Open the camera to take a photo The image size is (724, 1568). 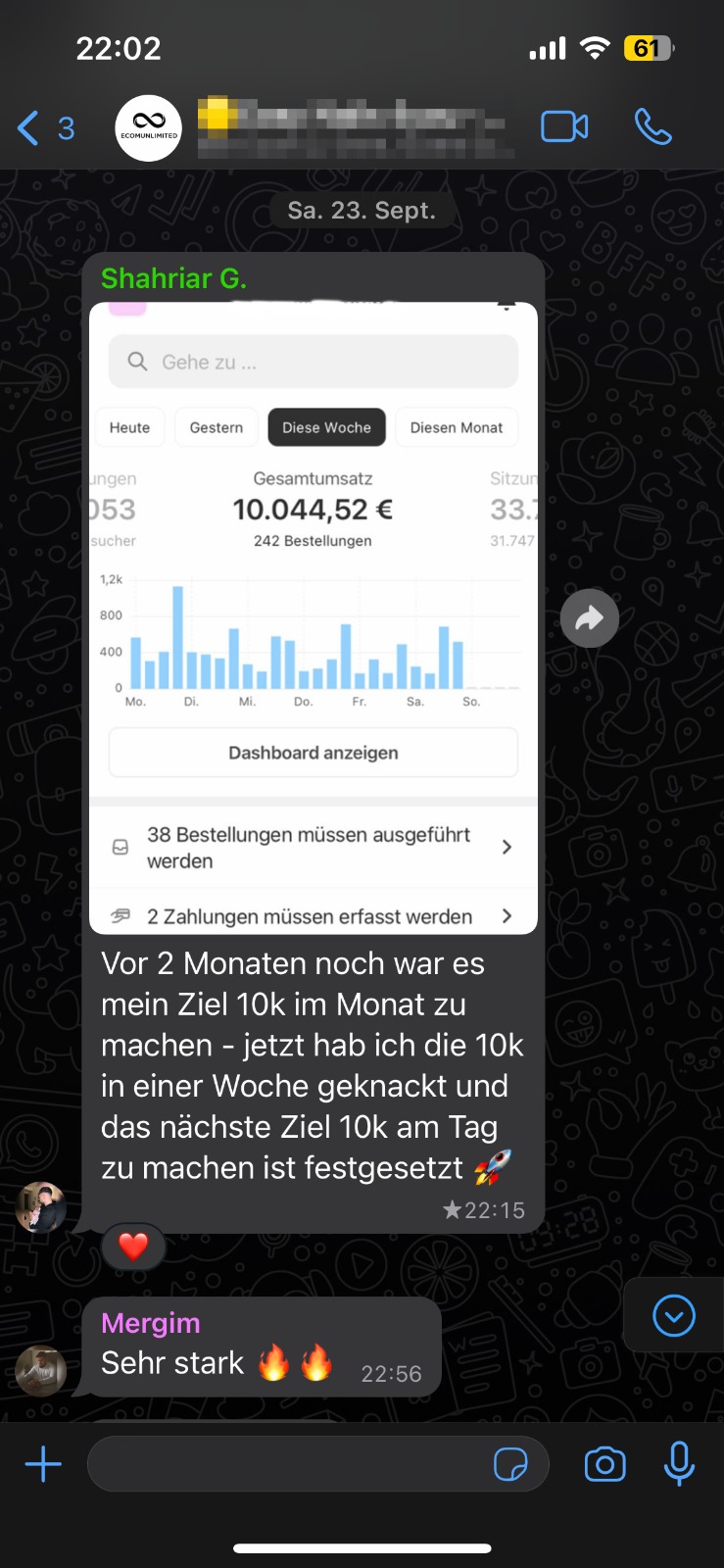point(604,1464)
